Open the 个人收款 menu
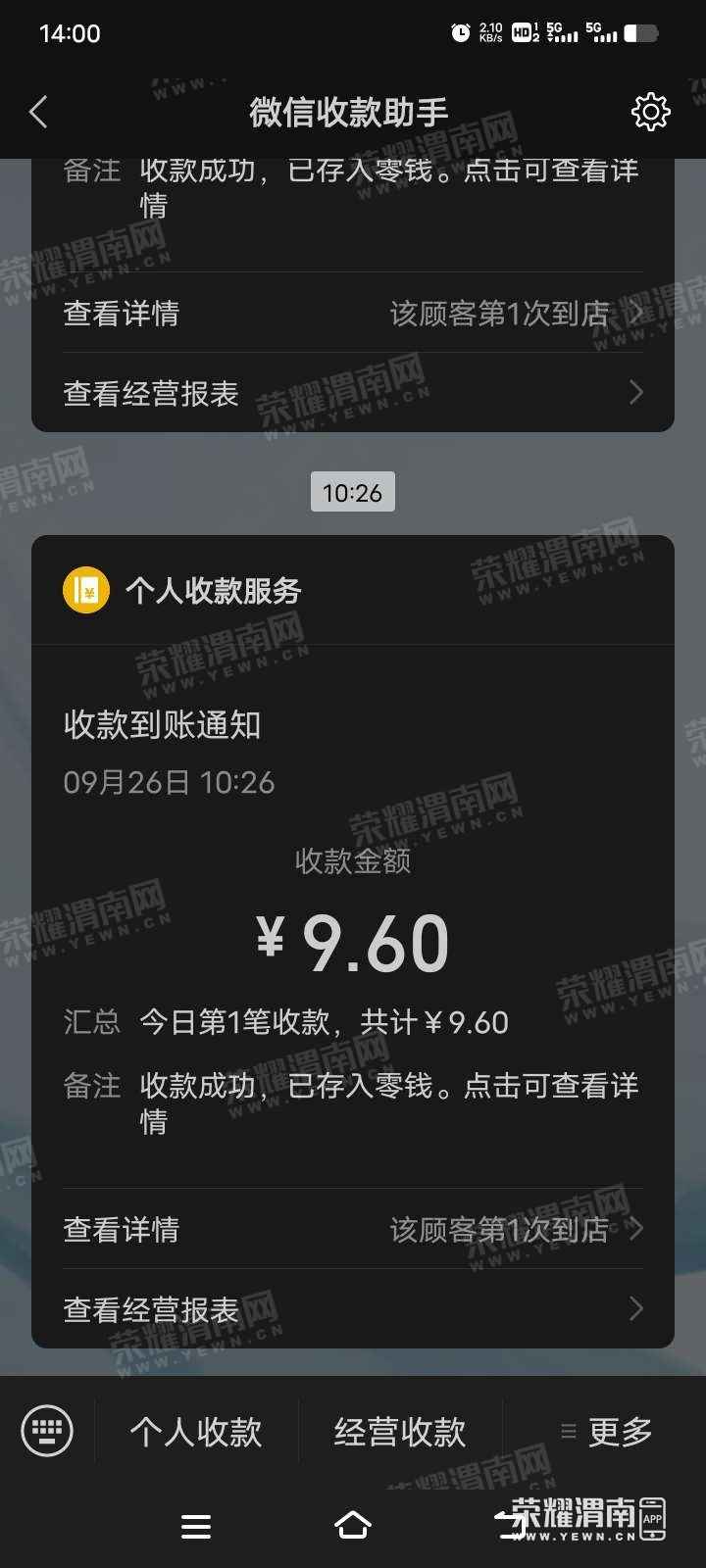706x1568 pixels. coord(196,1432)
